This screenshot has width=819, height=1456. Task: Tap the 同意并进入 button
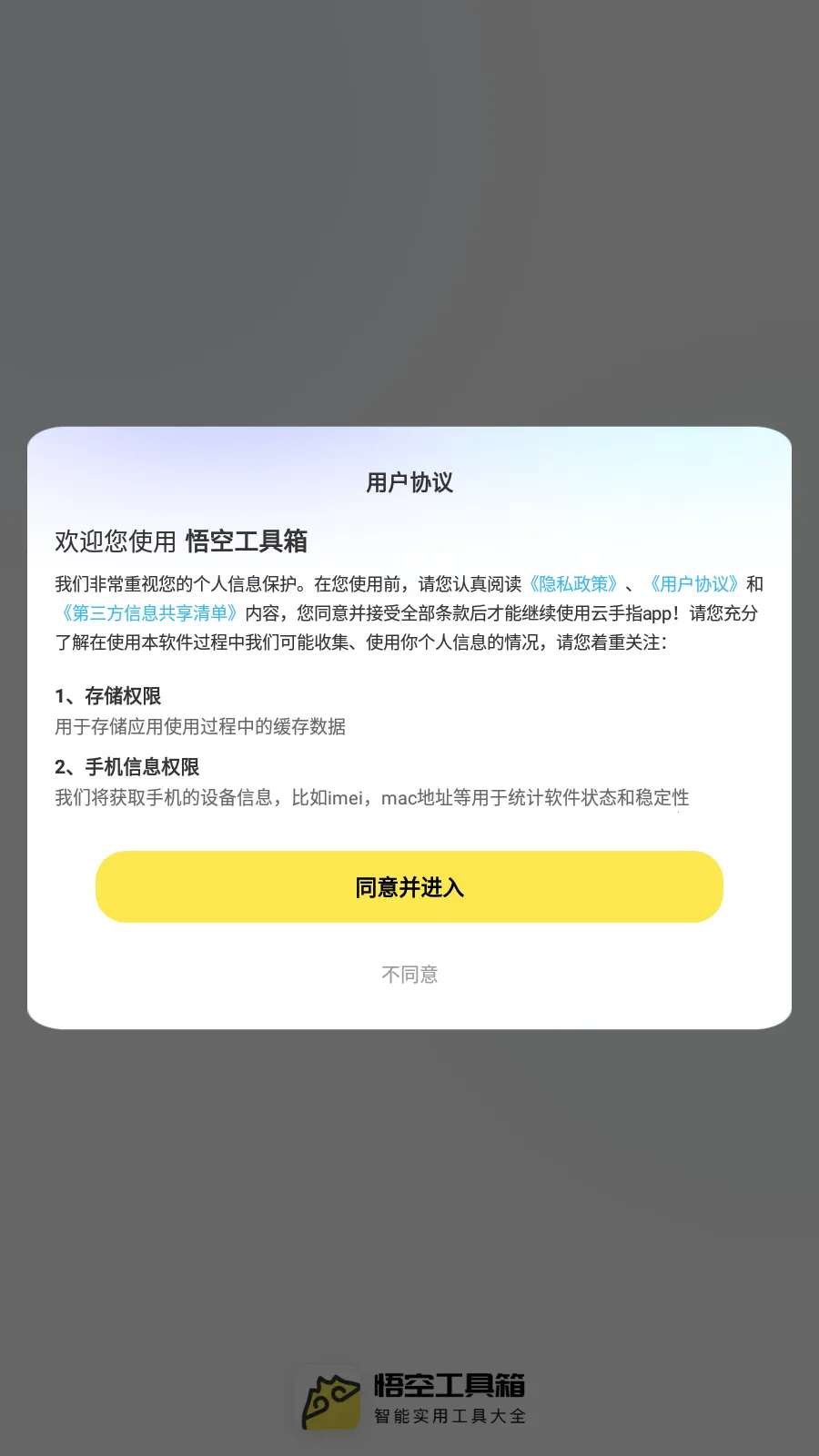409,887
